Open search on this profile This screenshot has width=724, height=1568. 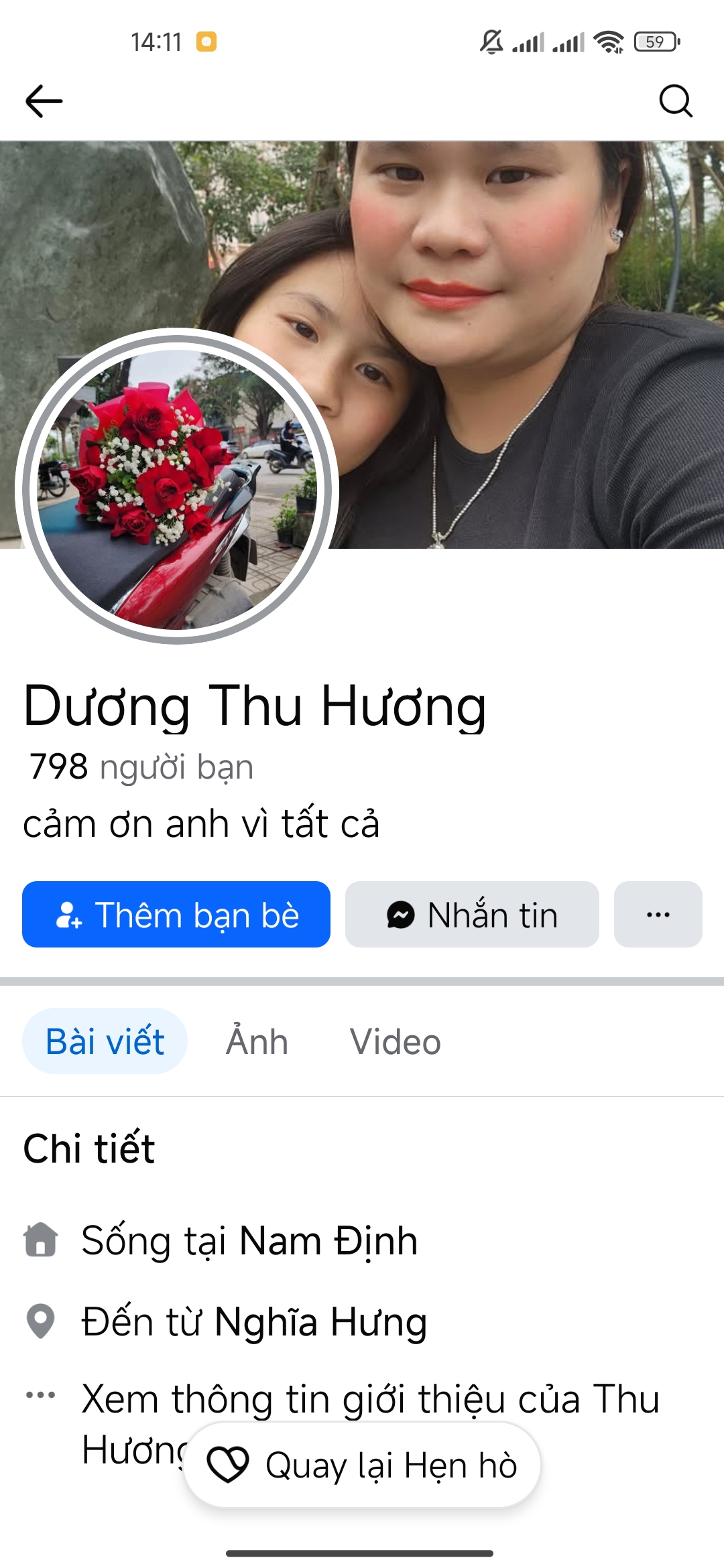point(675,101)
